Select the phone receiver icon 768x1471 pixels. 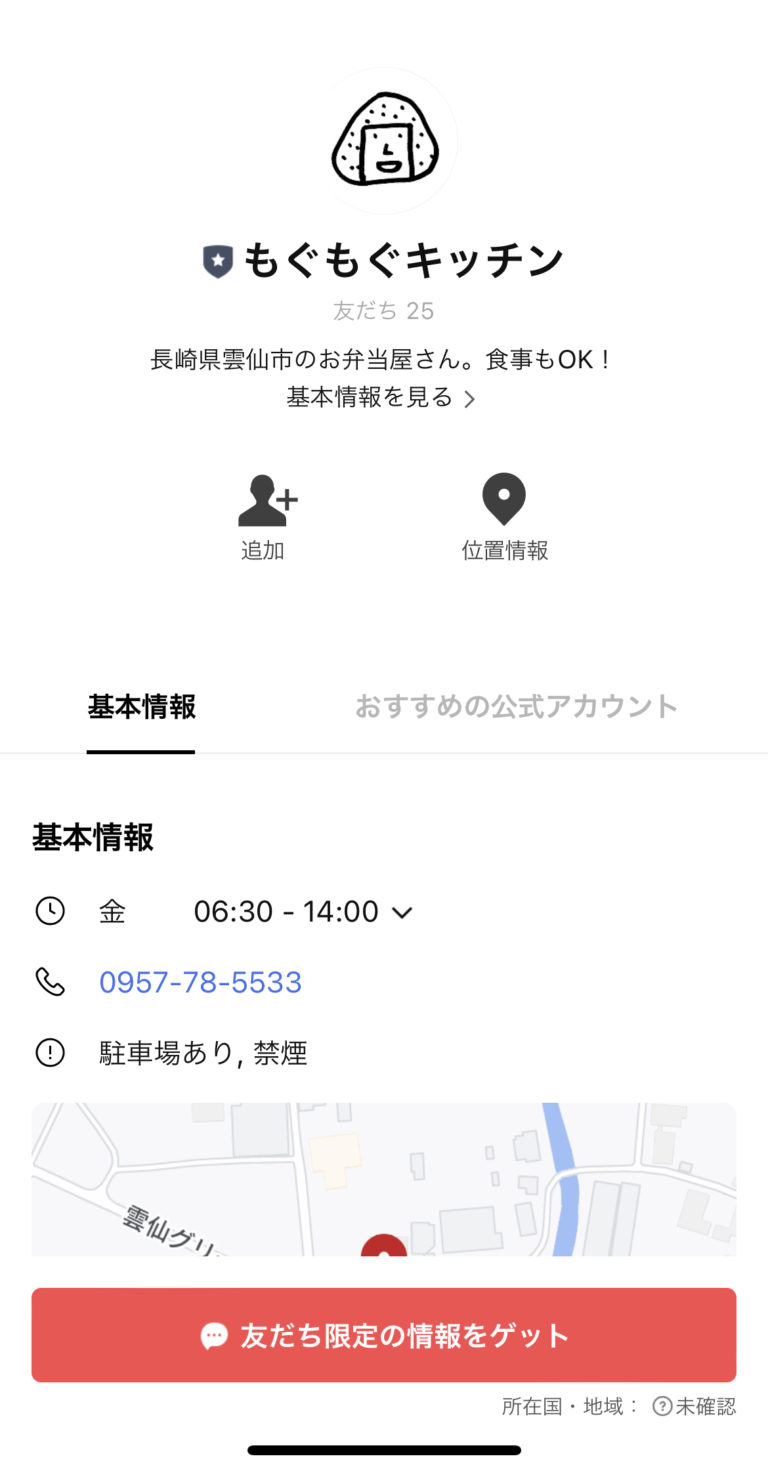coord(50,981)
